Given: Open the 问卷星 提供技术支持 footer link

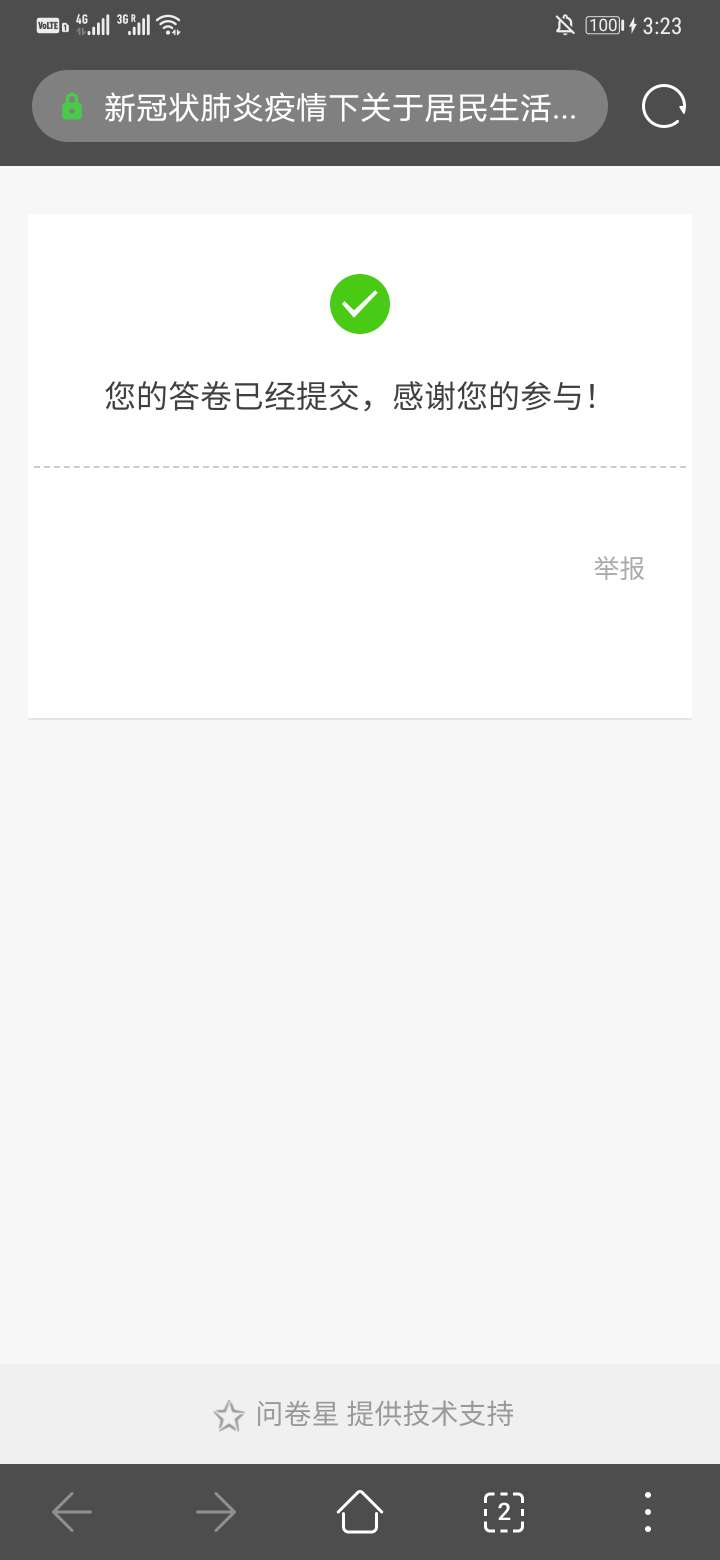Looking at the screenshot, I should [x=364, y=1414].
